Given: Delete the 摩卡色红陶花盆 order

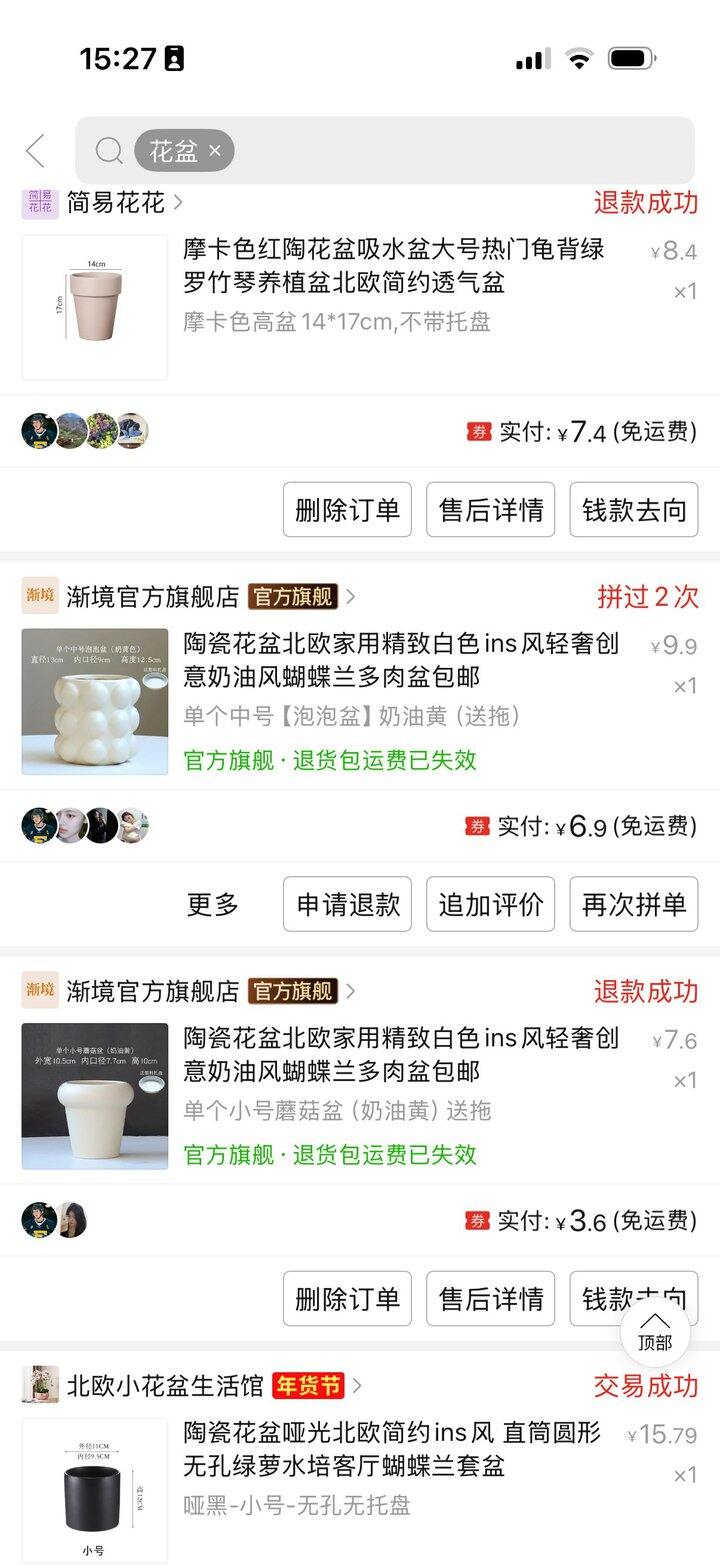Looking at the screenshot, I should click(347, 510).
